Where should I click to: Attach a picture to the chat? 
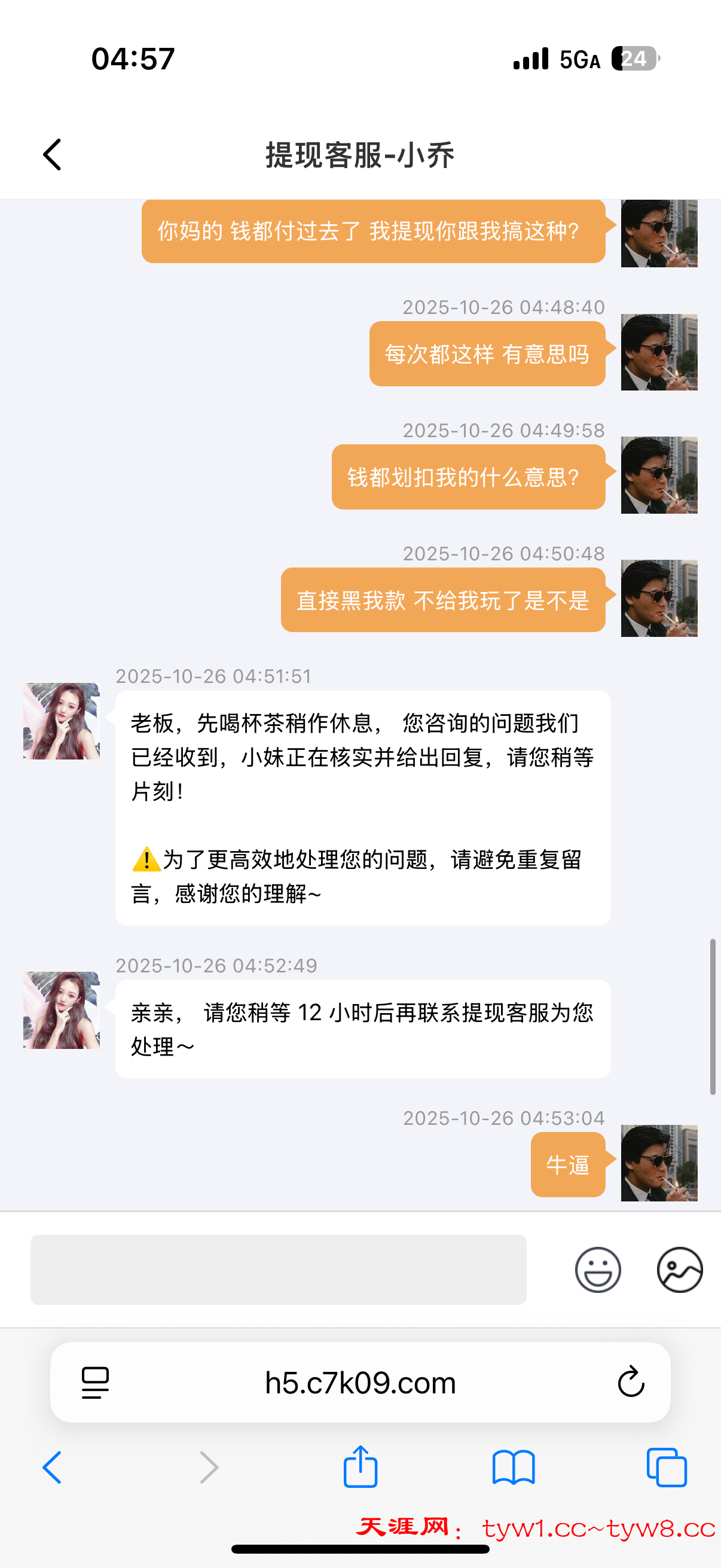click(x=679, y=1269)
